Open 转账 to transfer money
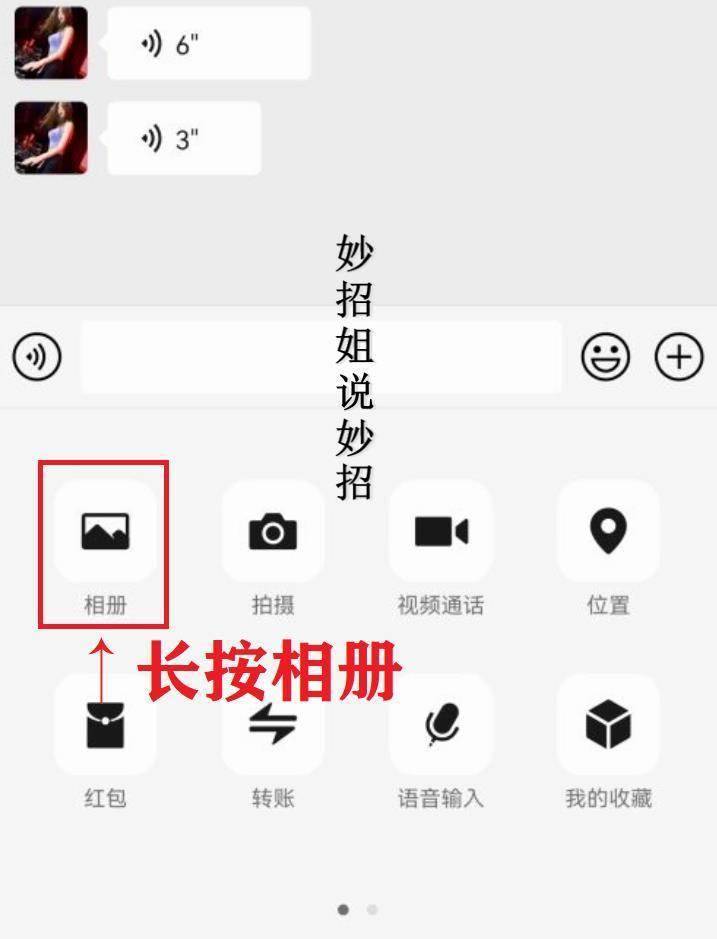 pyautogui.click(x=273, y=725)
